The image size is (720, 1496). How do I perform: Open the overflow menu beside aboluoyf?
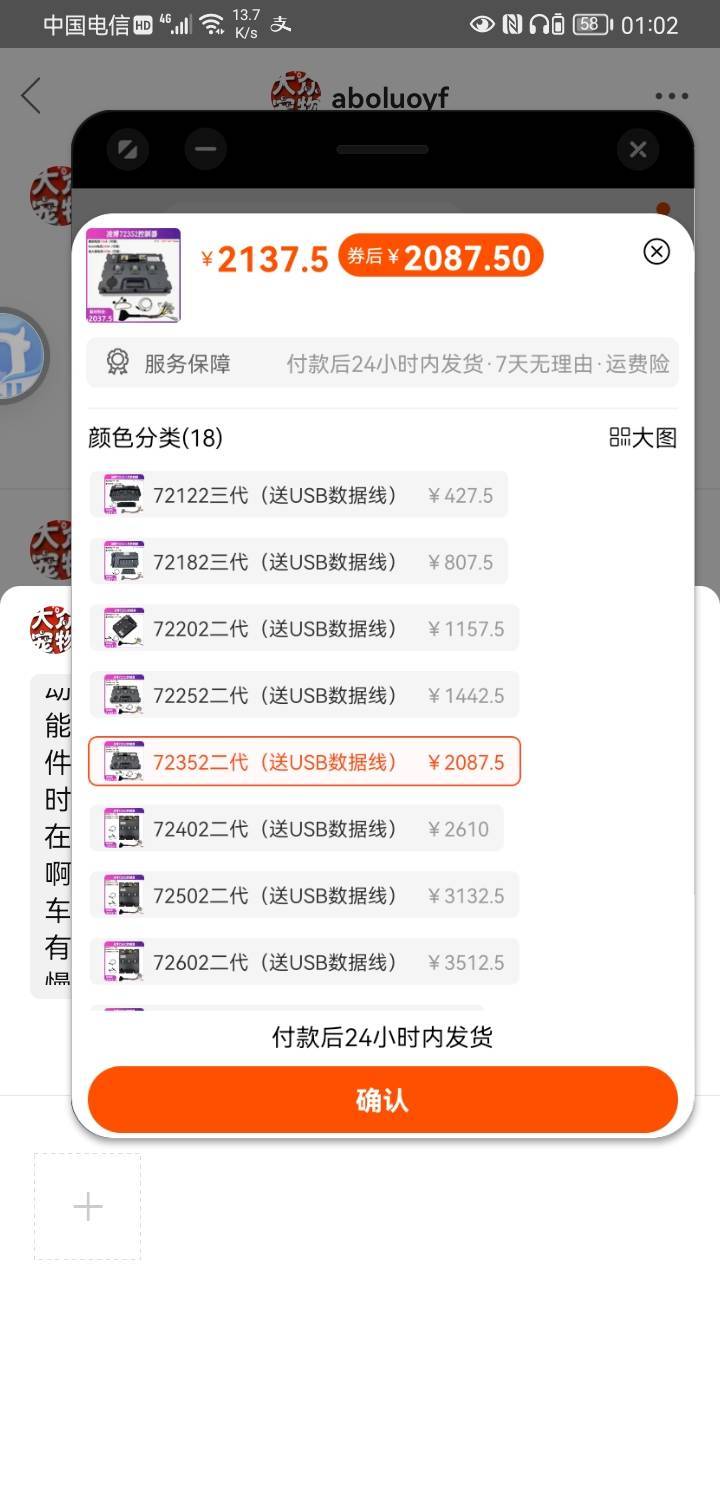coord(671,97)
